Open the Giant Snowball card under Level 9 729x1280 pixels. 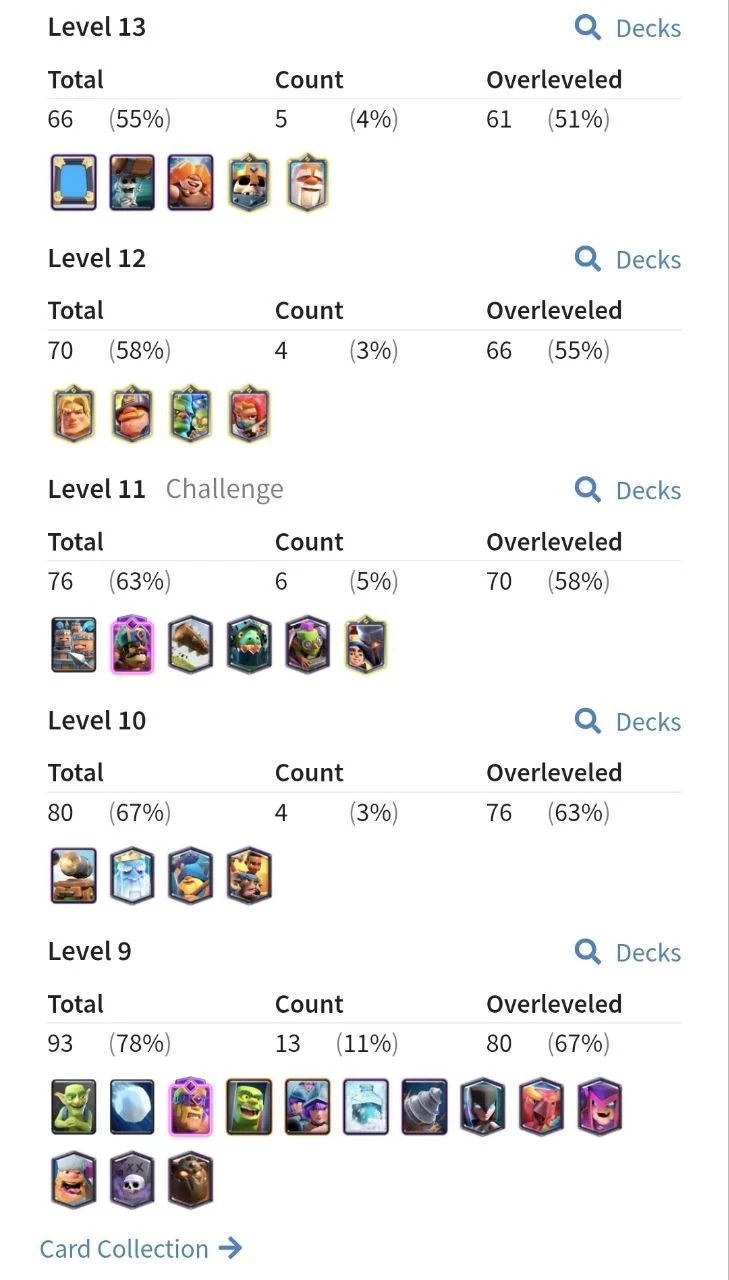point(132,1107)
